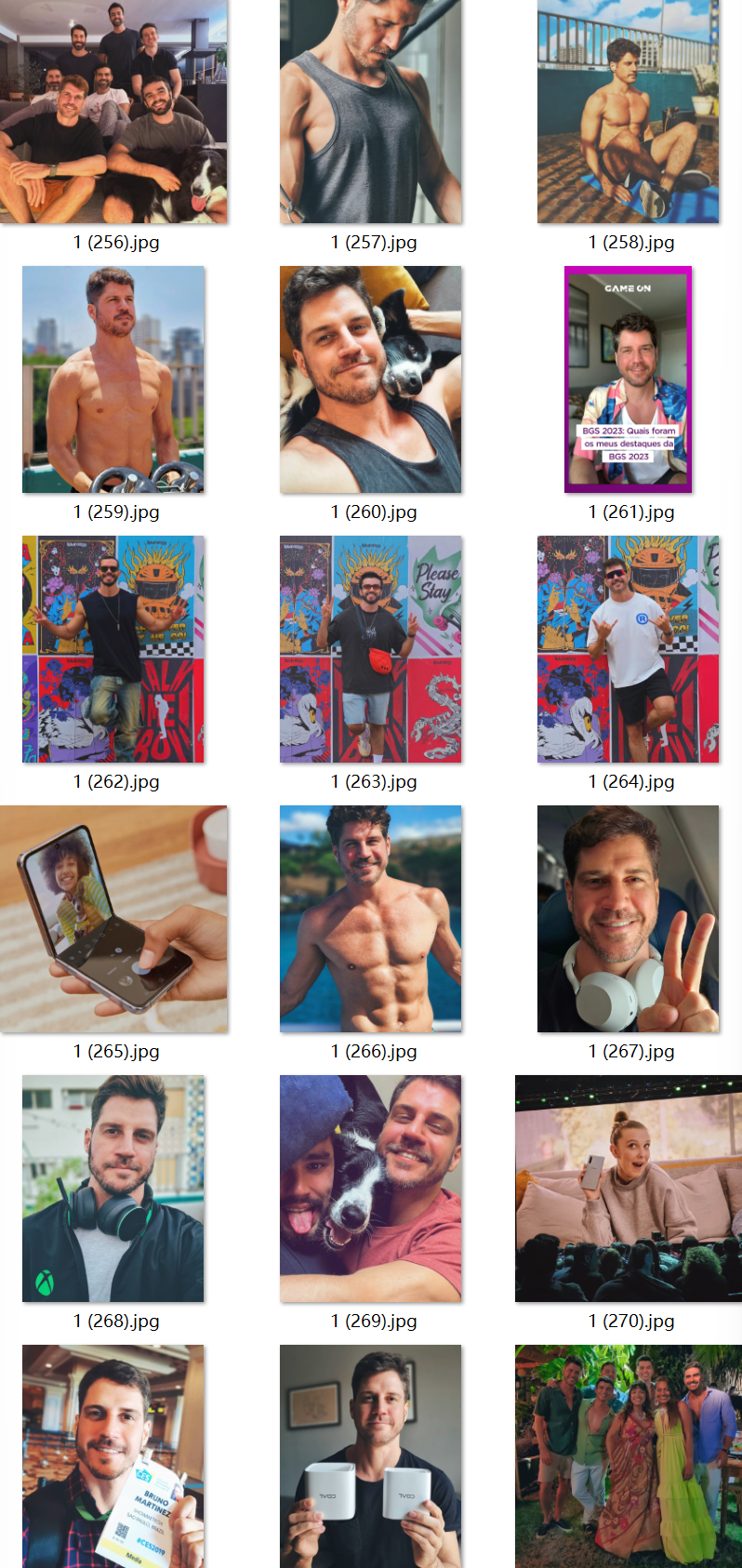Open the peace-sign selfie 1 (267).jpg
742x1568 pixels.
pos(628,919)
